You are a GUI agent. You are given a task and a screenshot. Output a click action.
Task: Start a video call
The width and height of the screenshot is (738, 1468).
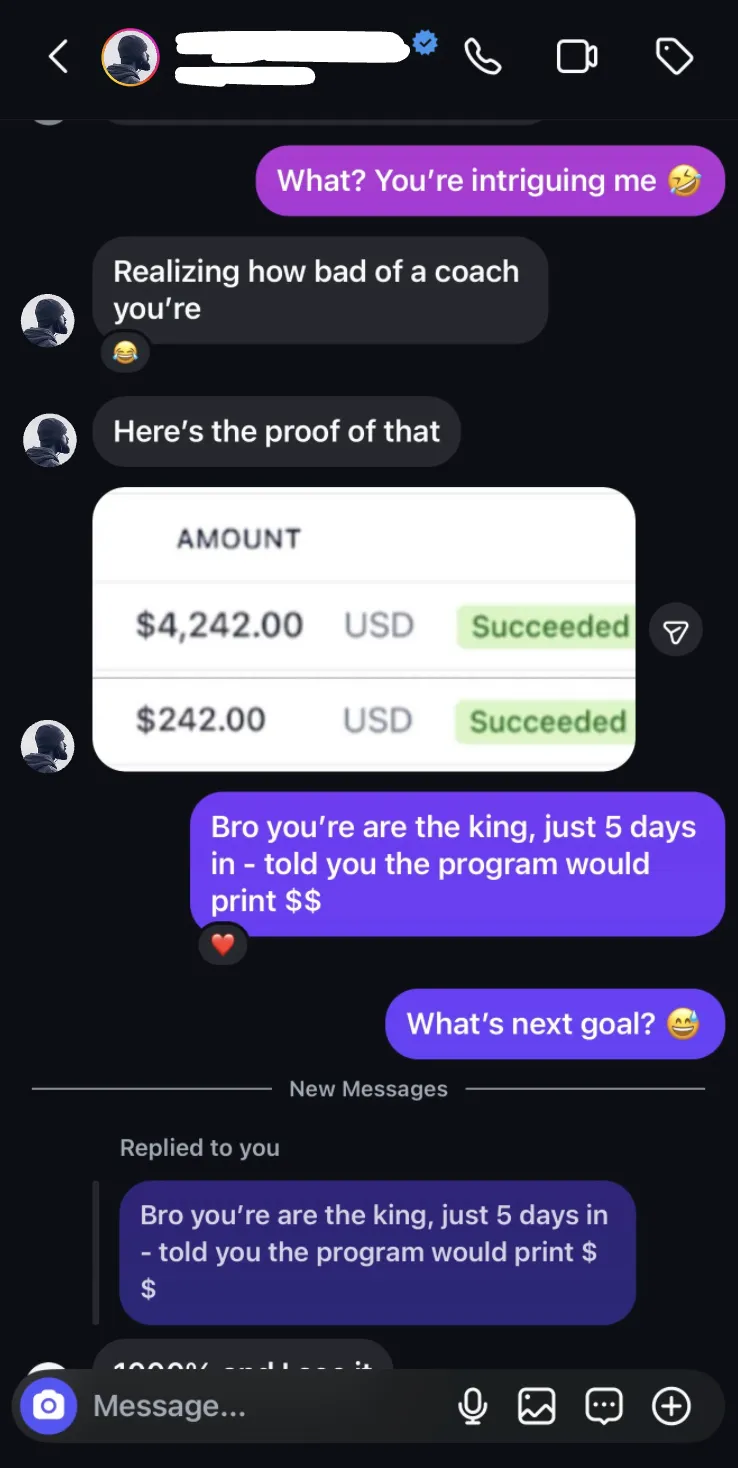click(x=577, y=57)
